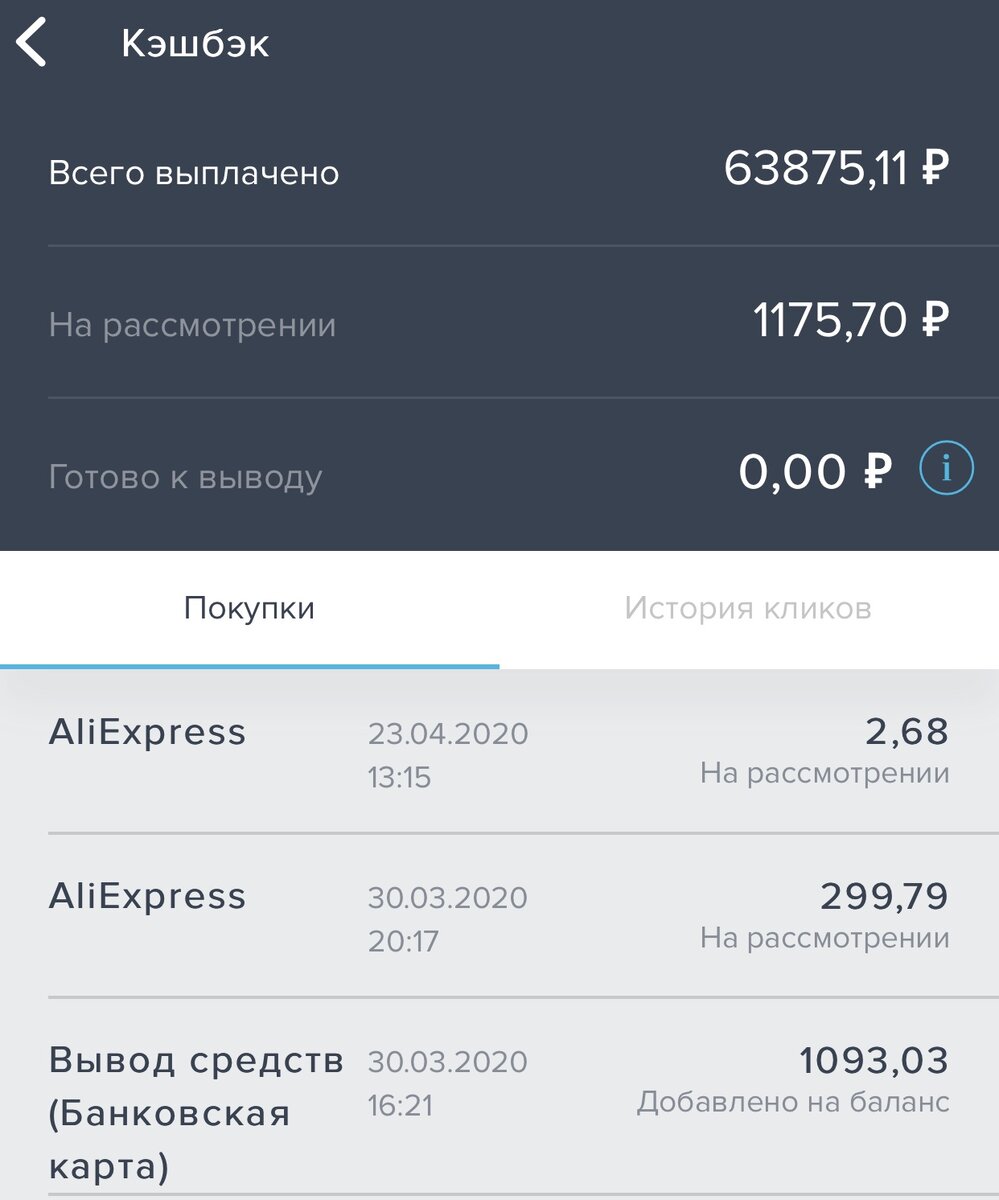This screenshot has height=1200, width=999.
Task: Open the info icon next to Готово к выводу
Action: coord(948,466)
